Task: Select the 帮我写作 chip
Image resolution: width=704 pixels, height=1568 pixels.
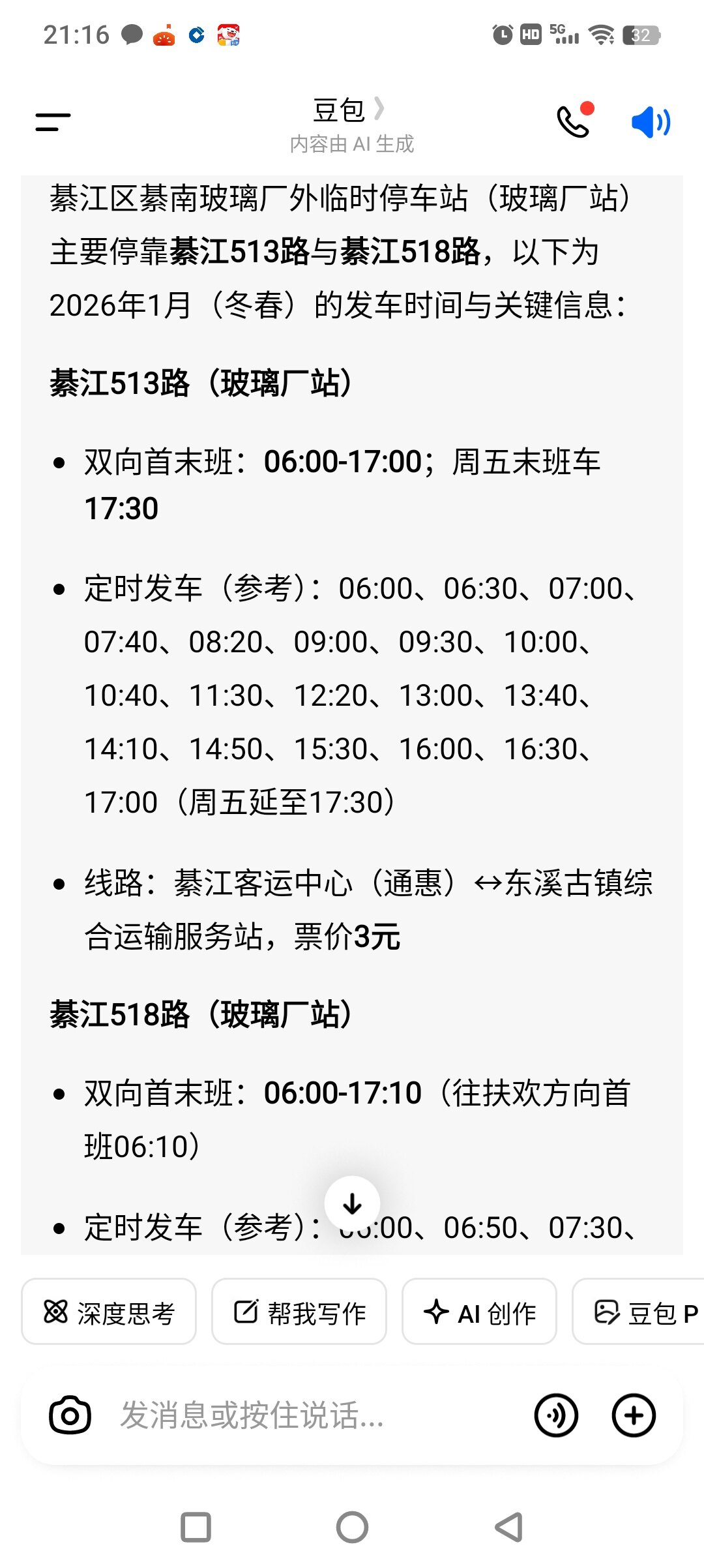Action: (x=299, y=1312)
